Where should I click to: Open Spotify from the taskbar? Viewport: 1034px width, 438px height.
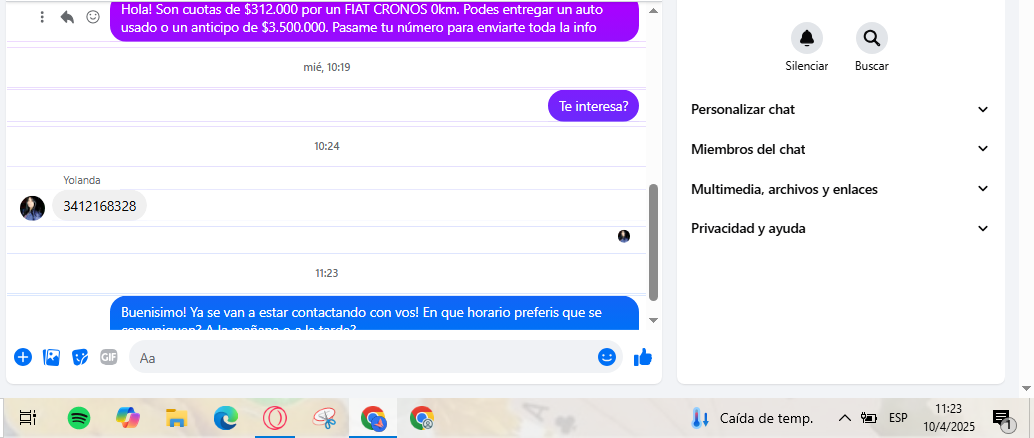(x=79, y=418)
